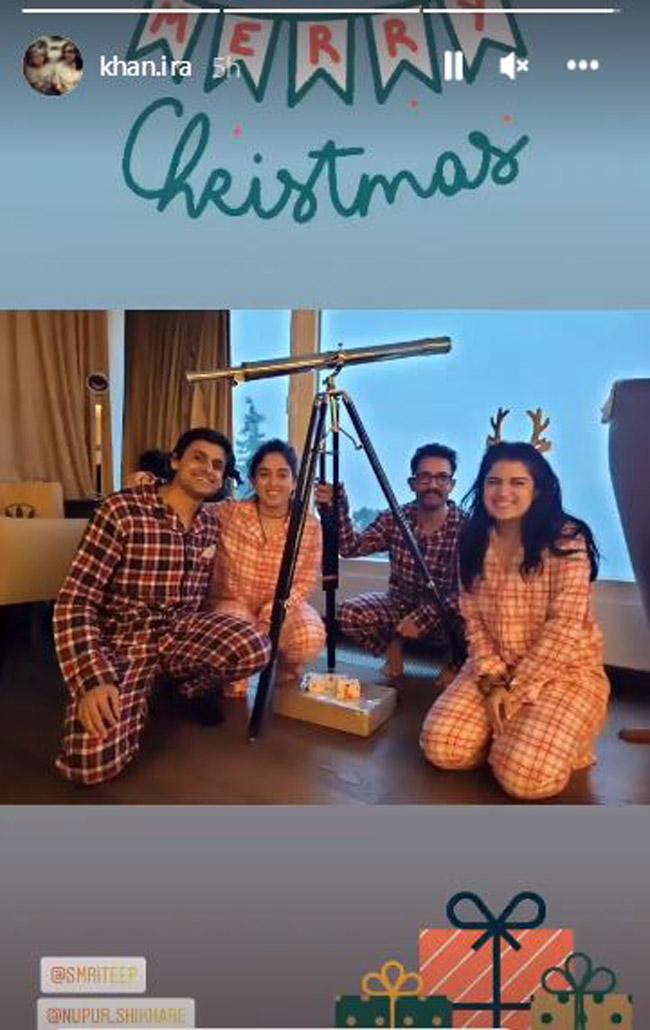This screenshot has width=650, height=1030.
Task: Unmute the story audio
Action: point(514,66)
